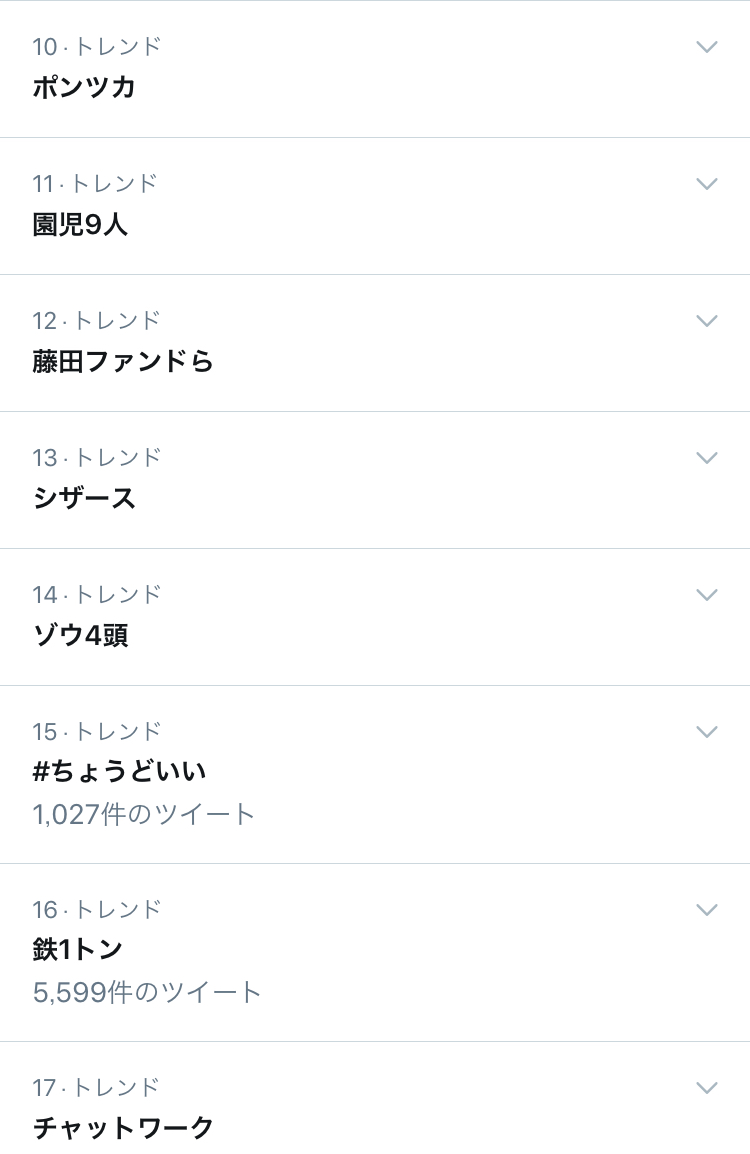The image size is (750, 1154).
Task: Expand the chevron menu for チャットワーク
Action: pos(707,1088)
